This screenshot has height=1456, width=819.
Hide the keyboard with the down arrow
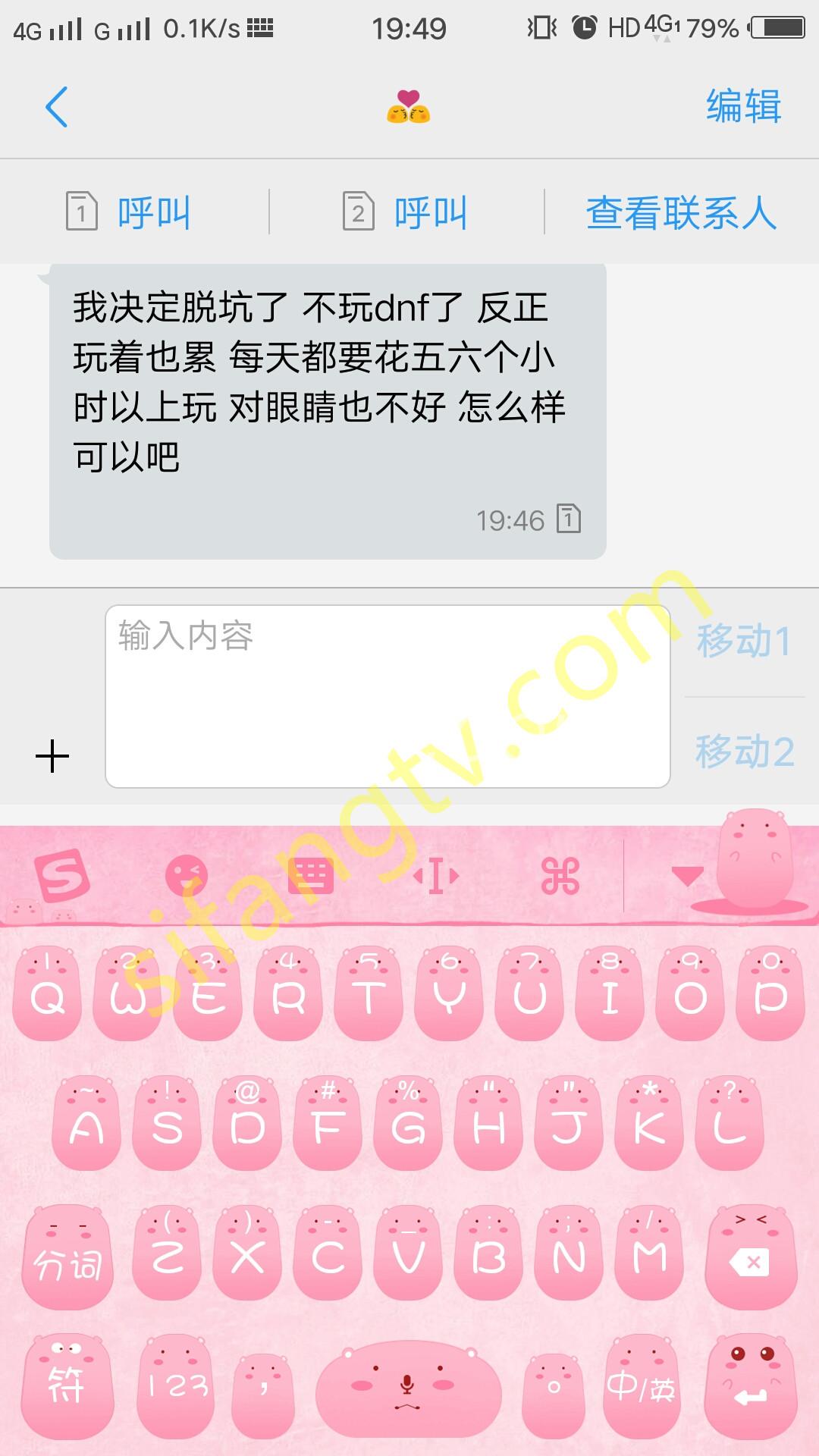coord(687,876)
